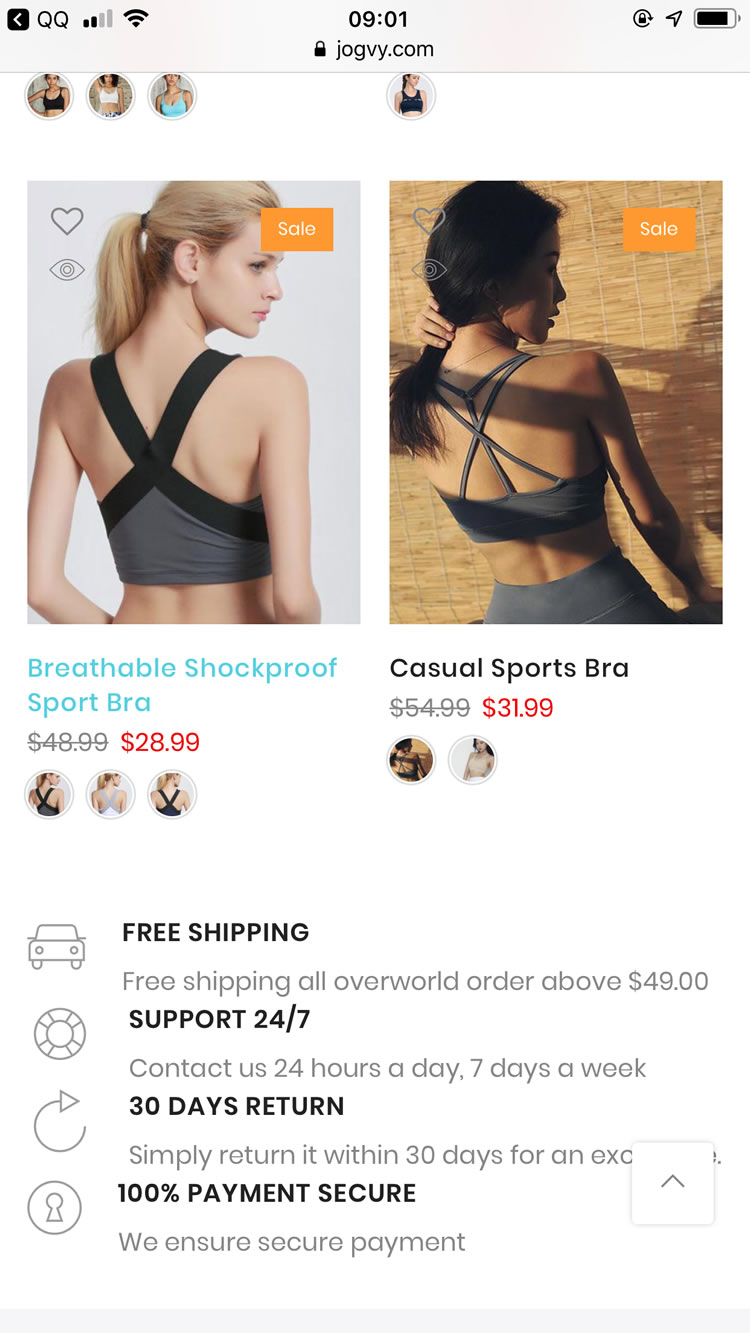Screen dimensions: 750x1333
Task: Select first color swatch of Casual Sports Bra
Action: [411, 761]
